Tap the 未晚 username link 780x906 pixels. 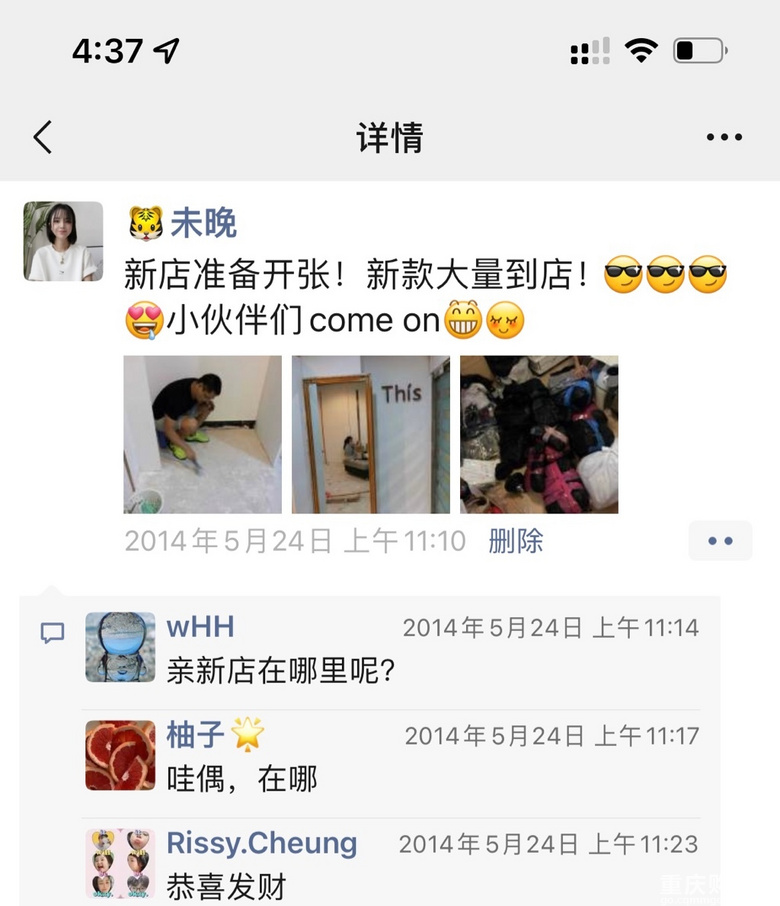[203, 224]
